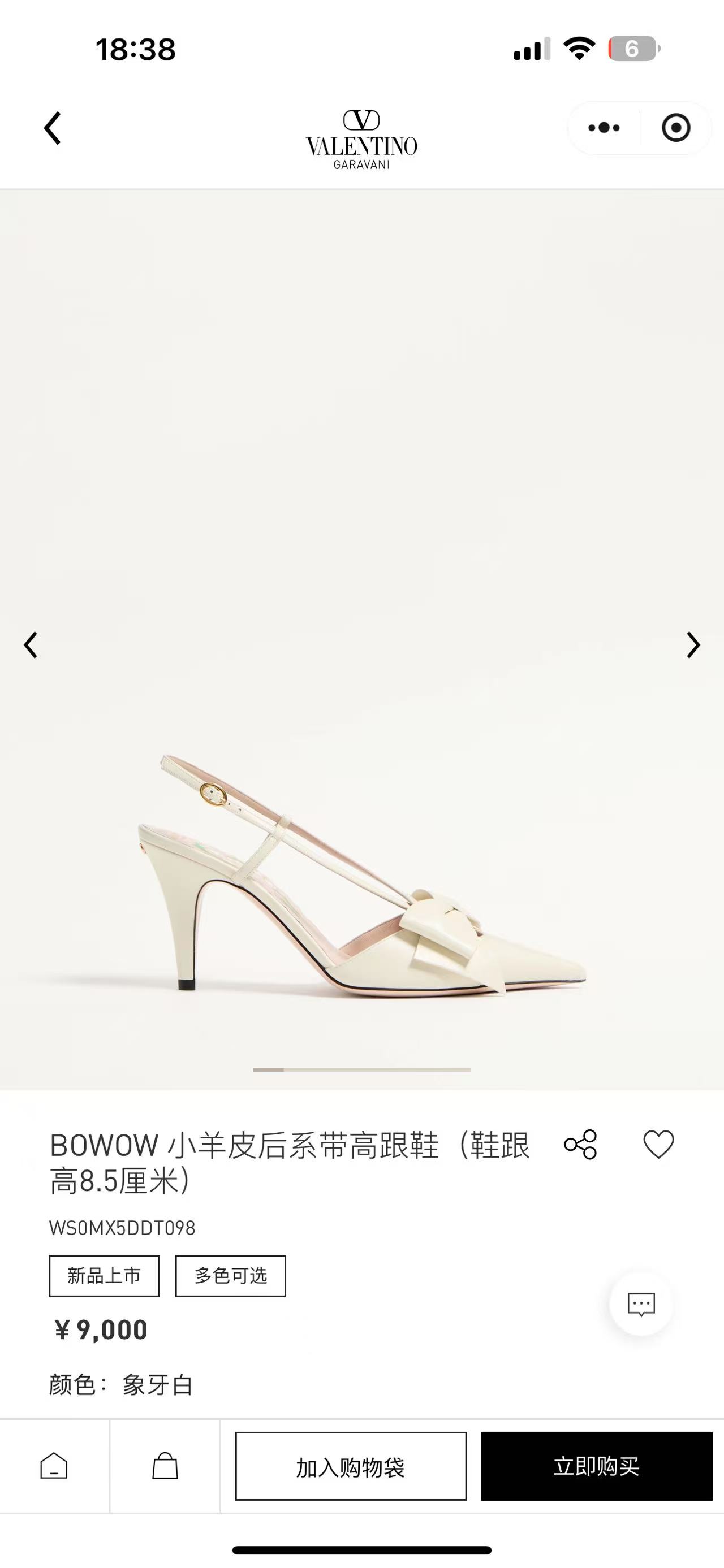Close the mini program with the circle button

point(675,128)
